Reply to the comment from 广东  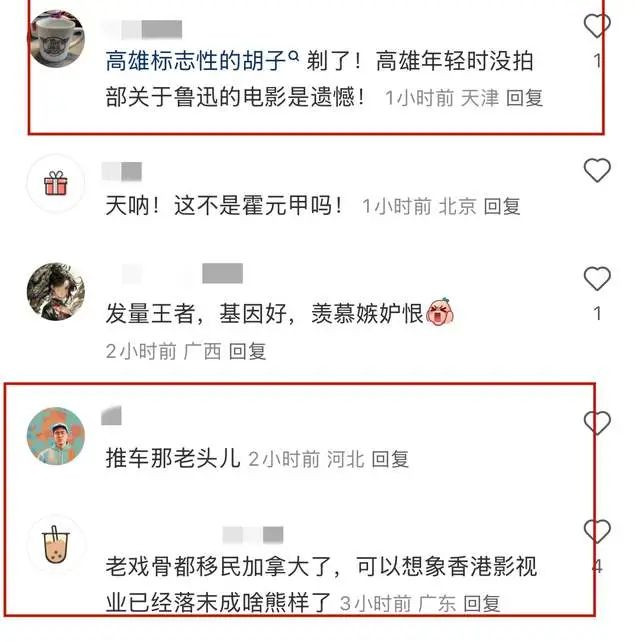click(481, 603)
